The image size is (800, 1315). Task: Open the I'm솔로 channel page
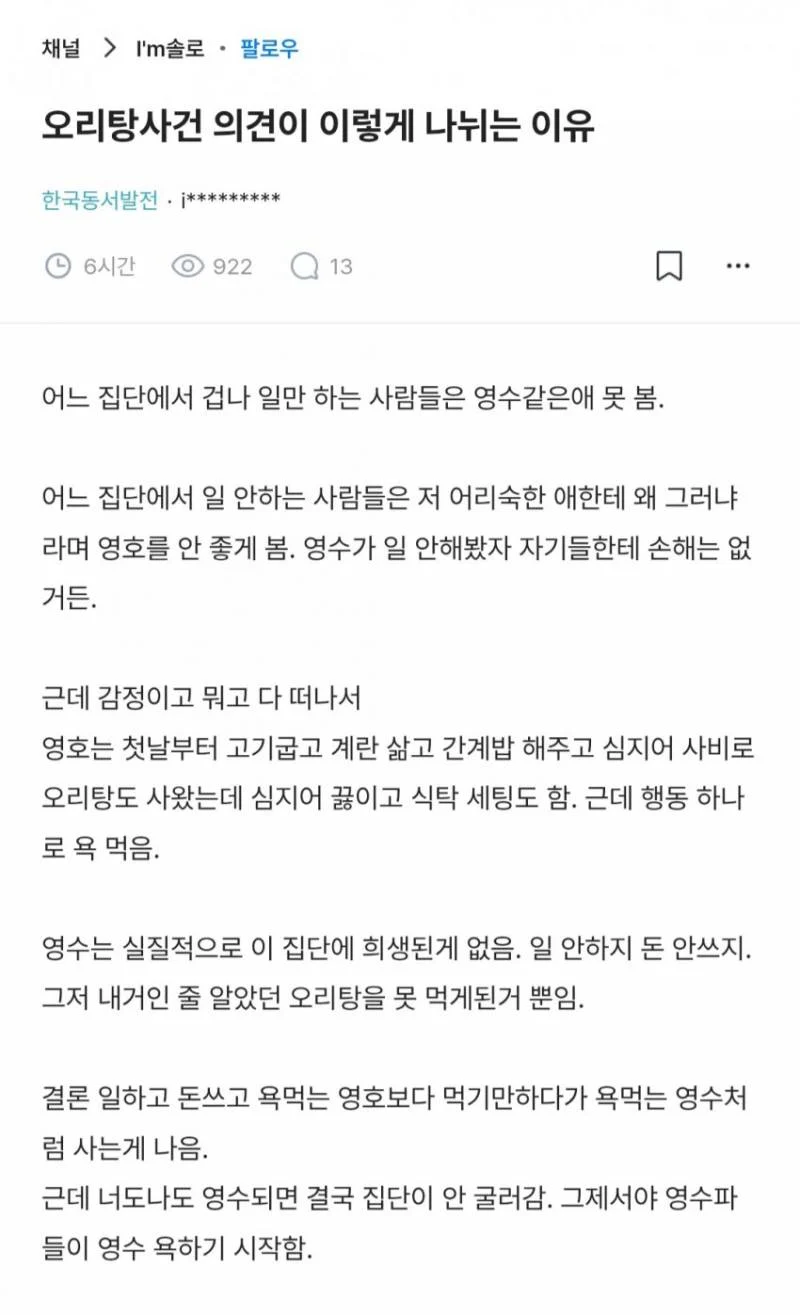tap(170, 47)
